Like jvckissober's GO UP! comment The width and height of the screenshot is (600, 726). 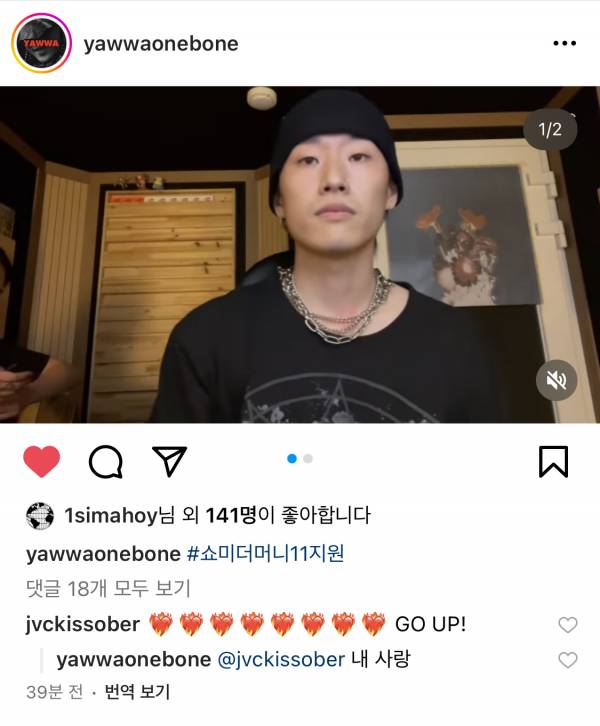[x=567, y=625]
